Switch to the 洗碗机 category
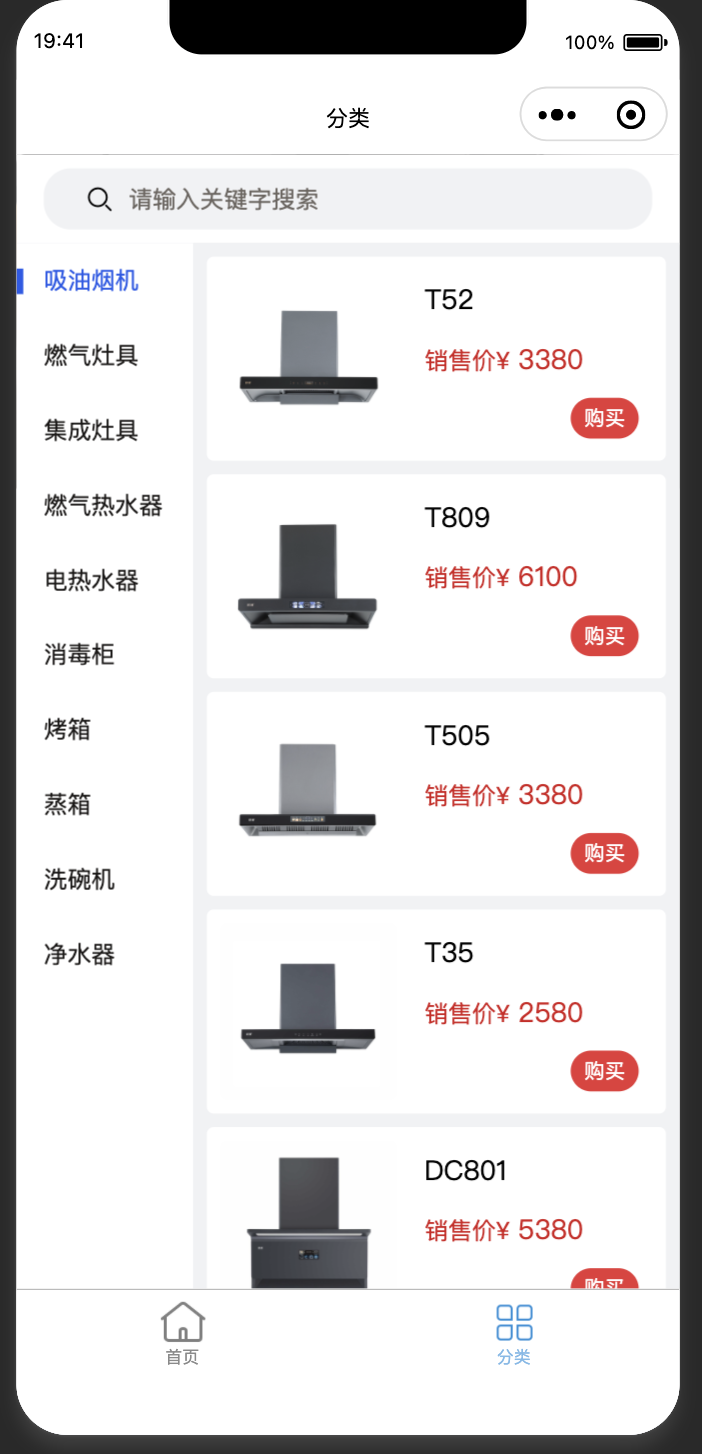 pos(79,879)
